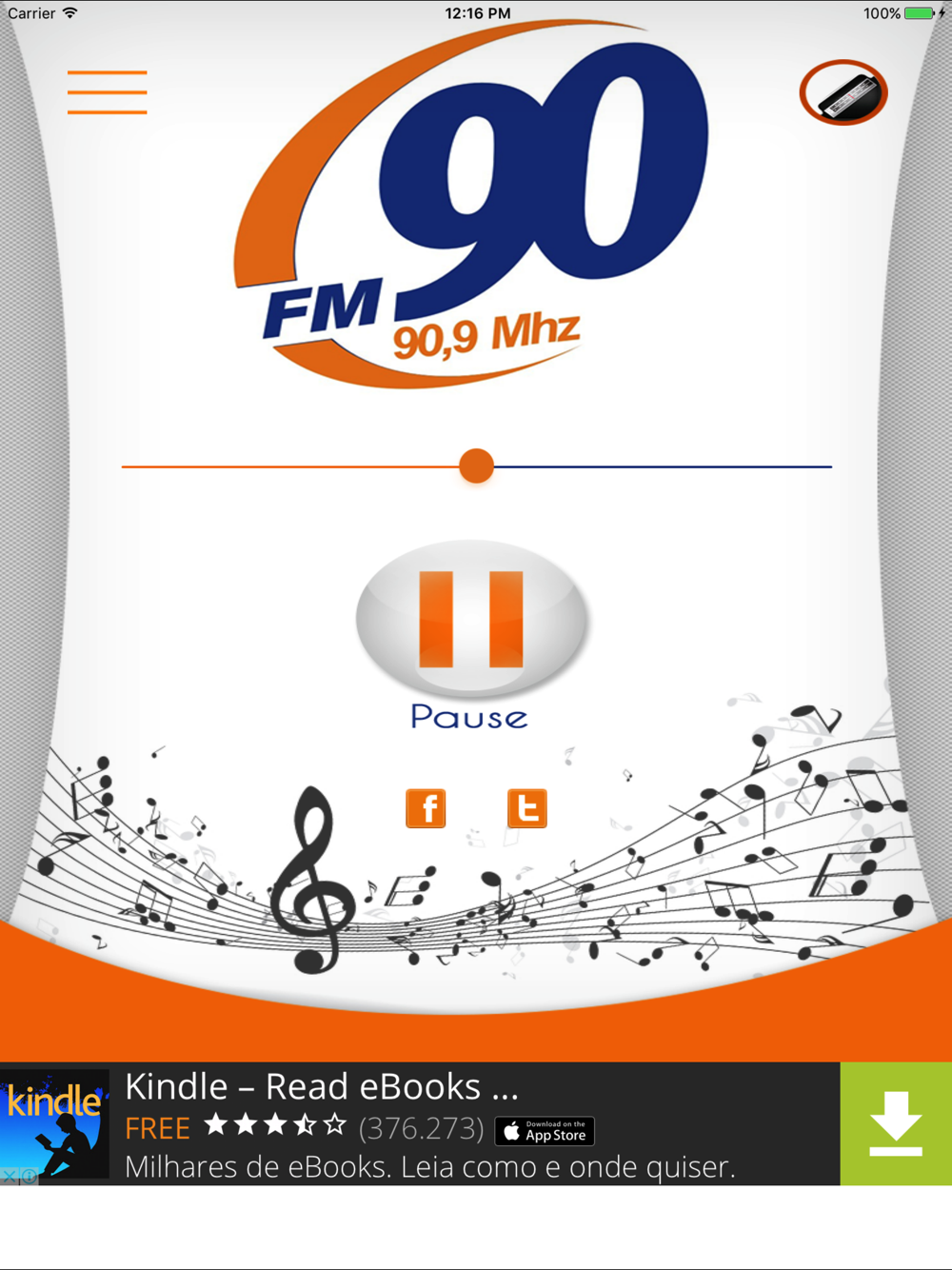Image resolution: width=952 pixels, height=1270 pixels.
Task: Tap the radio icon at top right
Action: tap(843, 92)
